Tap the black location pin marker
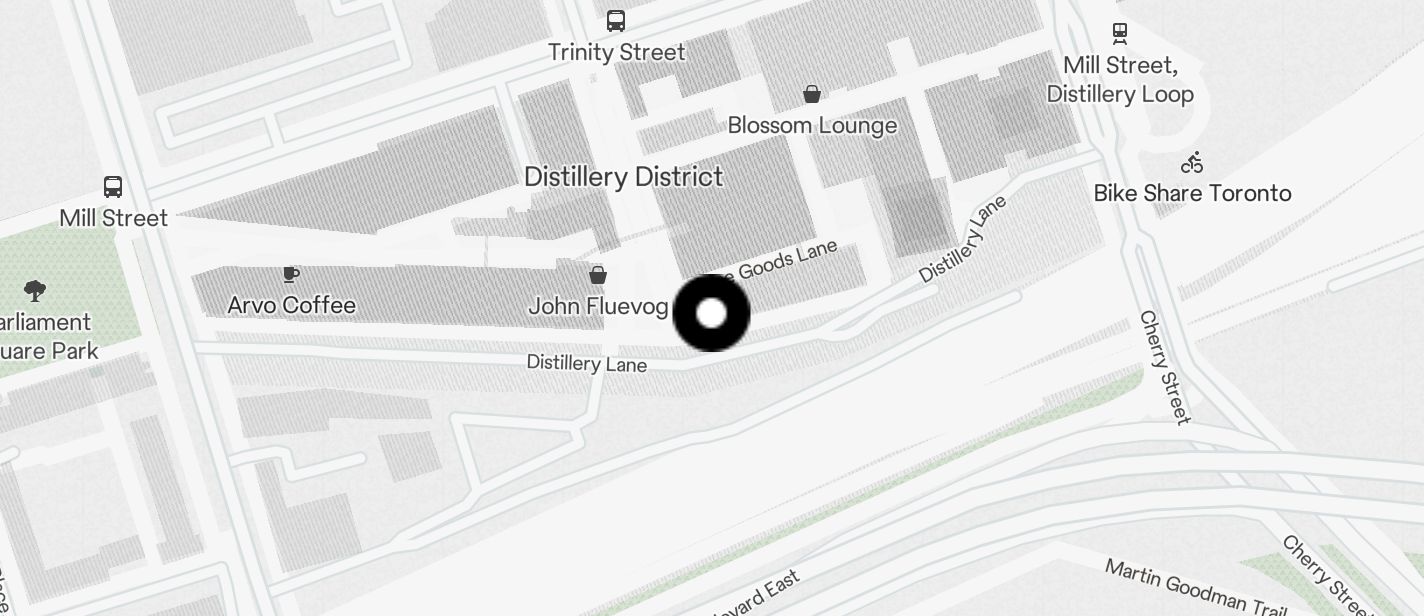The width and height of the screenshot is (1424, 616). [711, 313]
